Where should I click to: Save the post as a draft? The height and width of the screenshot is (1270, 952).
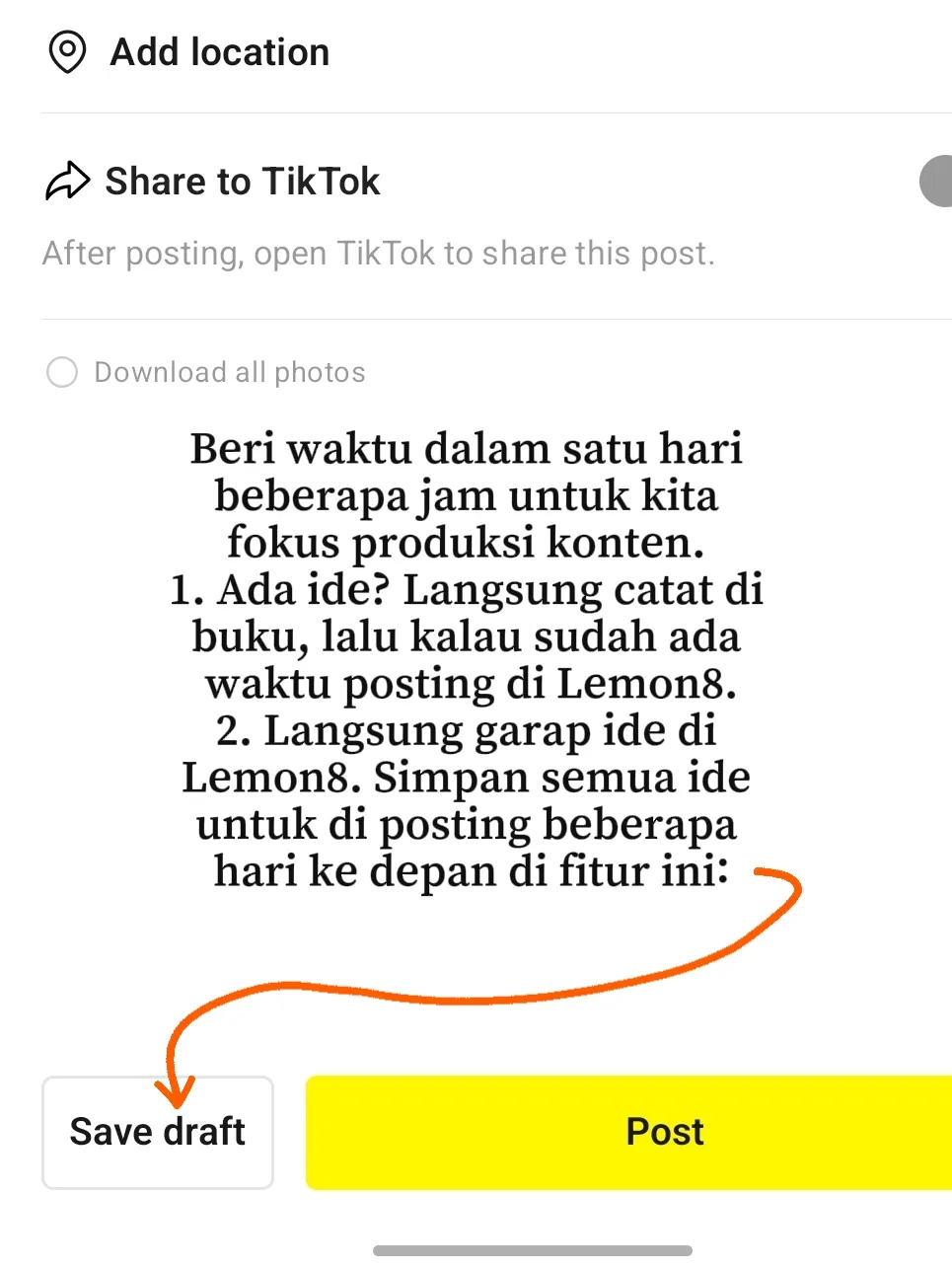[x=158, y=1132]
